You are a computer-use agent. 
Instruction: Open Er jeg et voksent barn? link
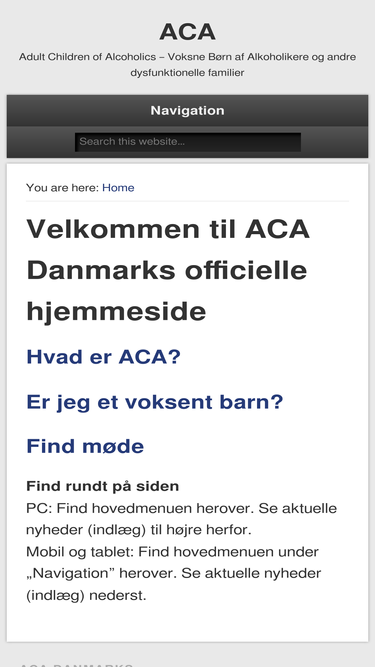[155, 402]
